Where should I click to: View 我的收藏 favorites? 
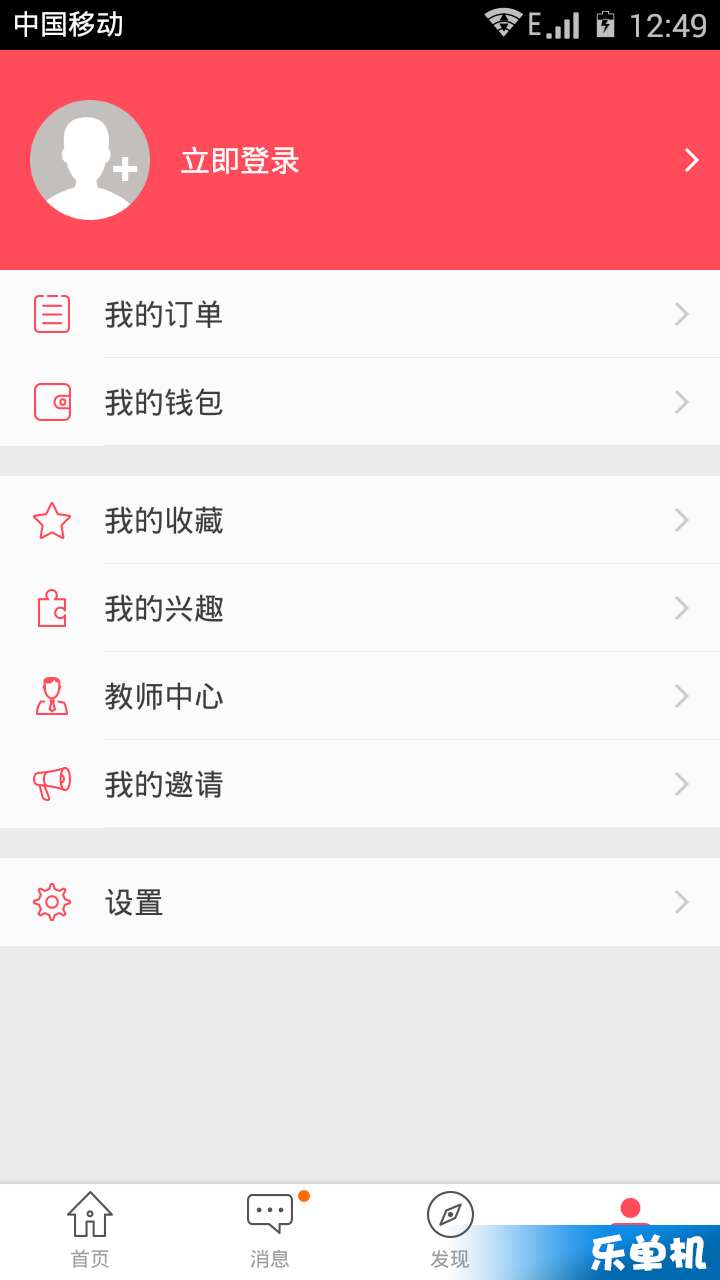click(x=360, y=520)
